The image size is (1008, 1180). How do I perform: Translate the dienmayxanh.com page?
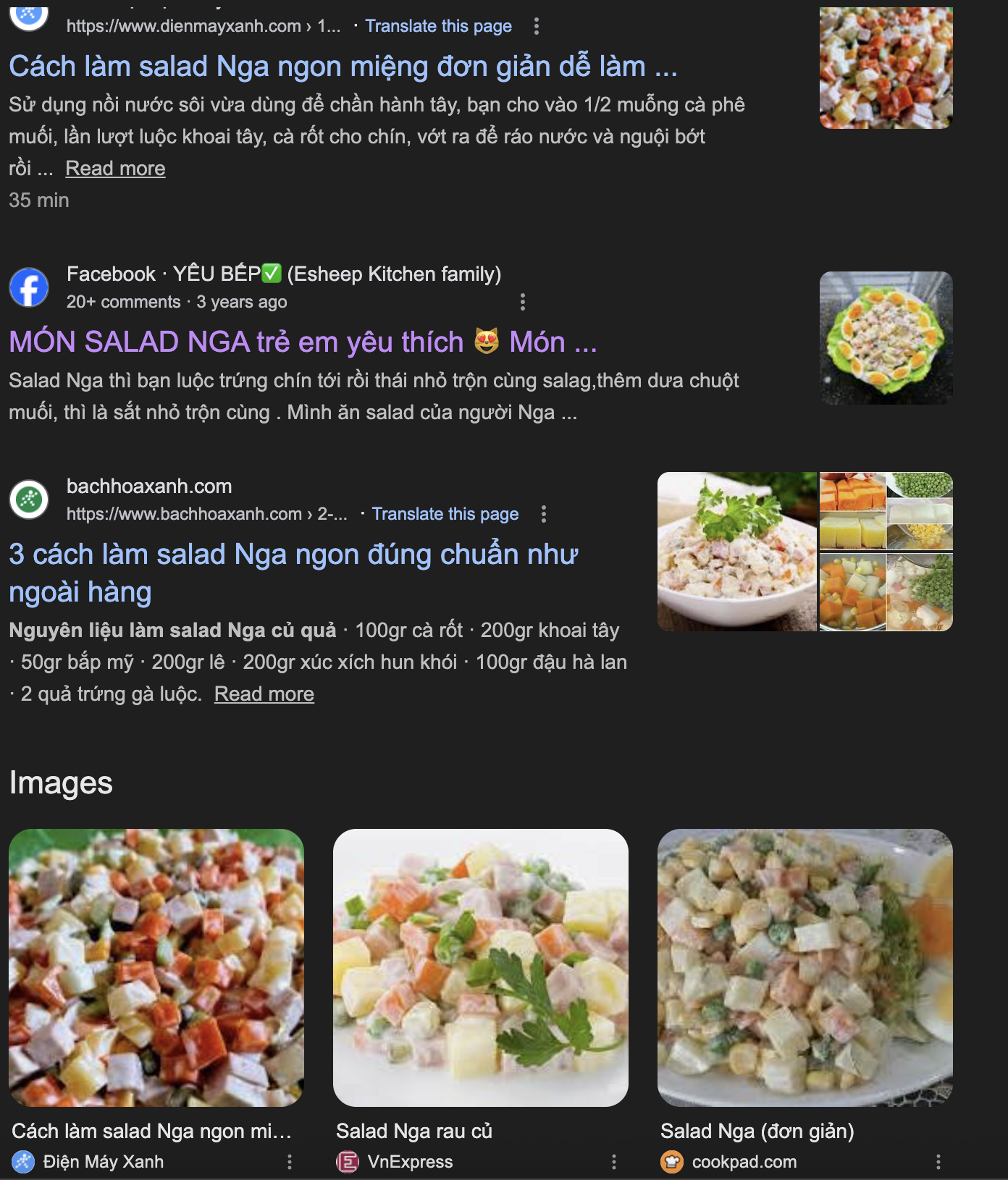(438, 26)
